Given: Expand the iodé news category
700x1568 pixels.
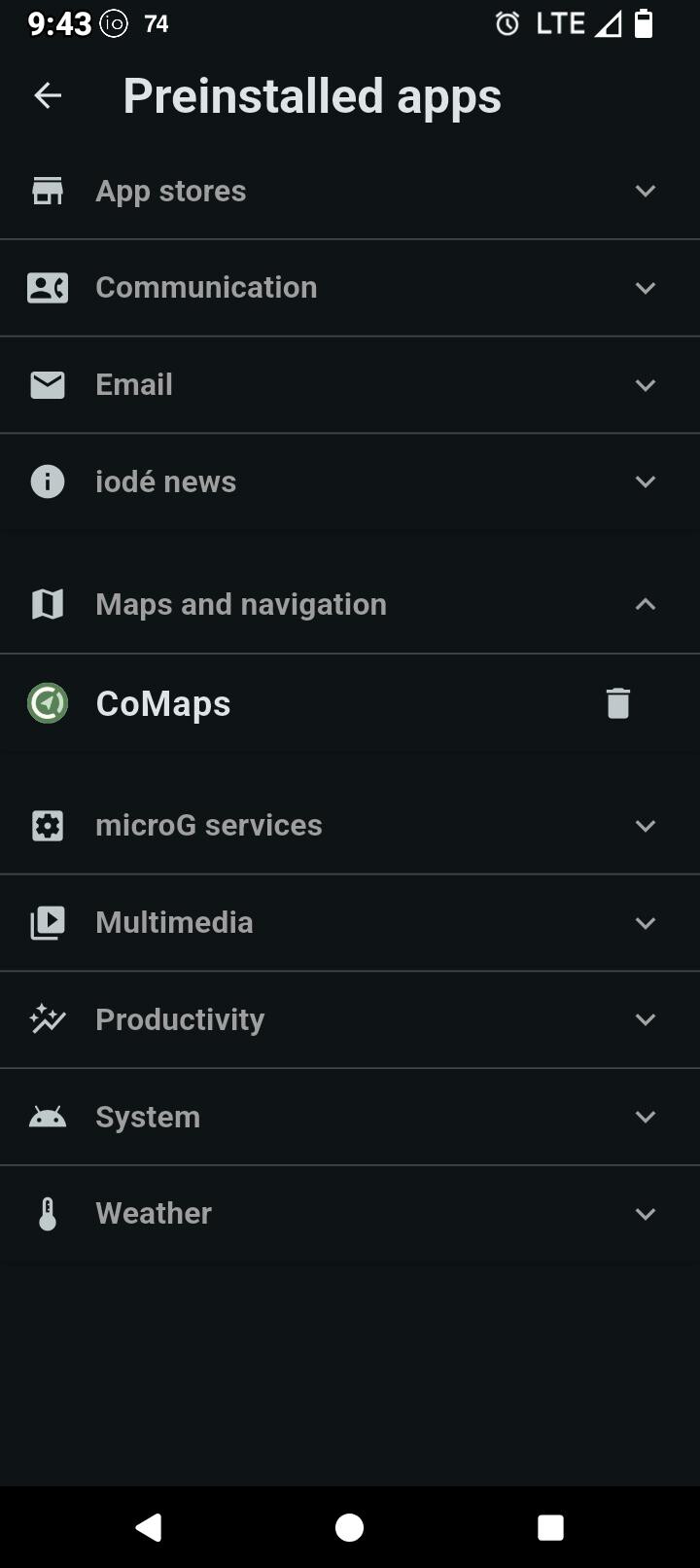Looking at the screenshot, I should coord(645,481).
